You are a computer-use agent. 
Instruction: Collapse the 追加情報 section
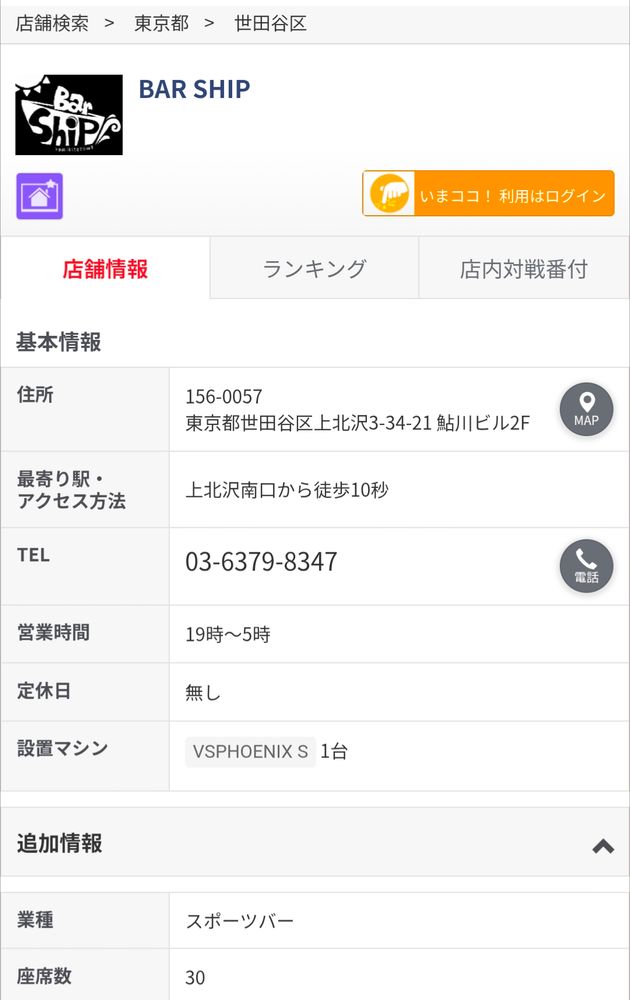pos(603,846)
